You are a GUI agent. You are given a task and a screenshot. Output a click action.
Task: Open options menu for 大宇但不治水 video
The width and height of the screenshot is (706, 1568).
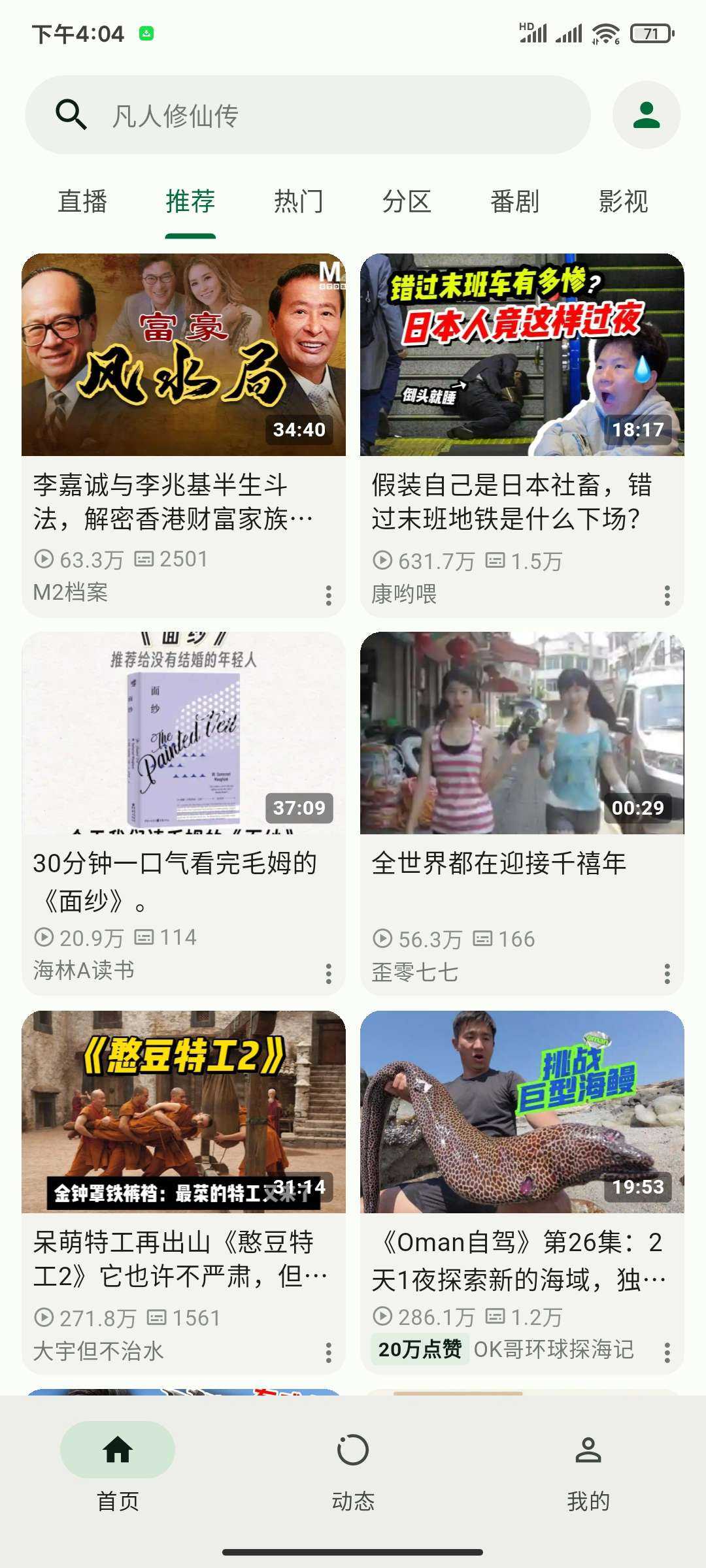[328, 1352]
